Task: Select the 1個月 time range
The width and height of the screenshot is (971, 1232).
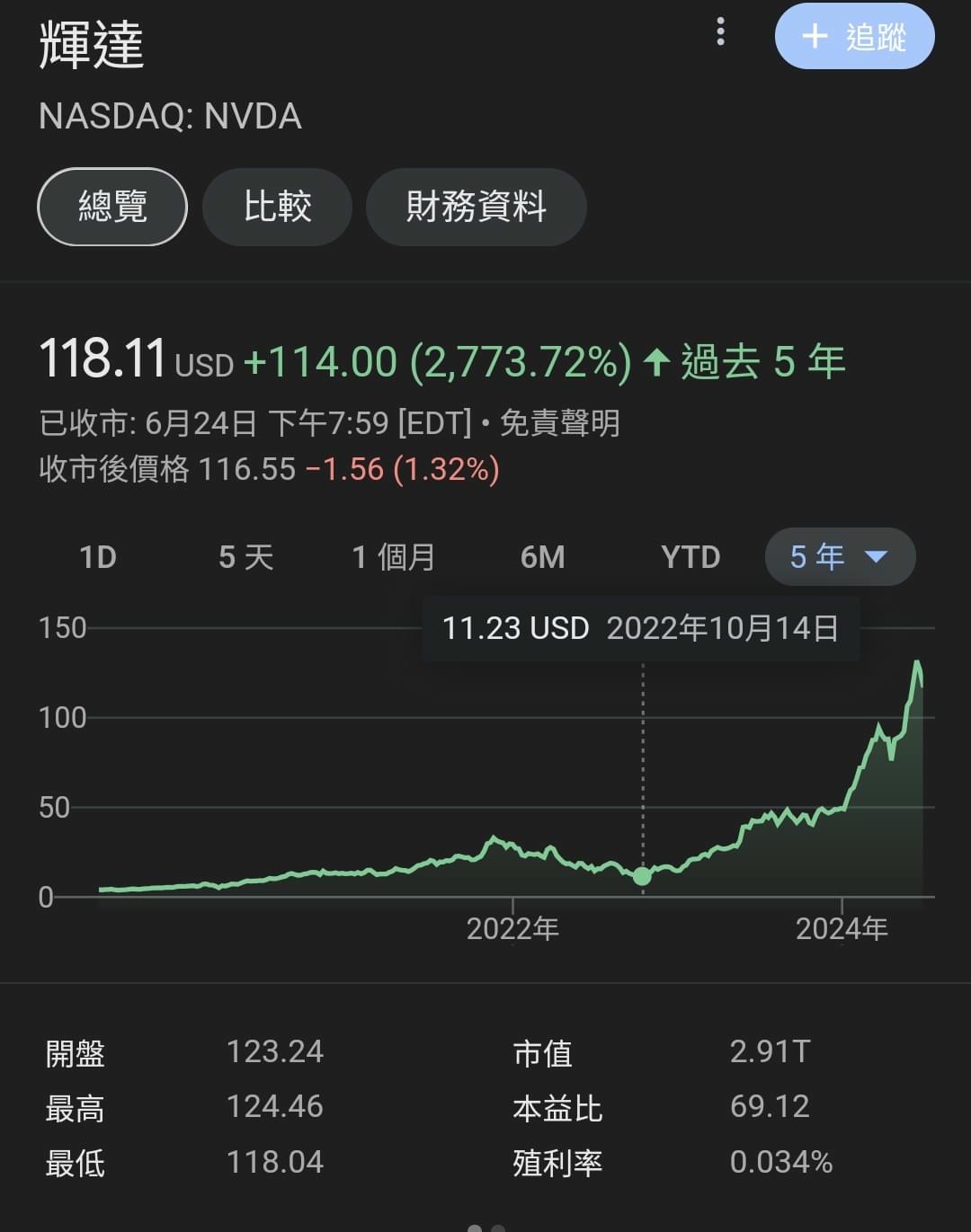Action: (394, 557)
